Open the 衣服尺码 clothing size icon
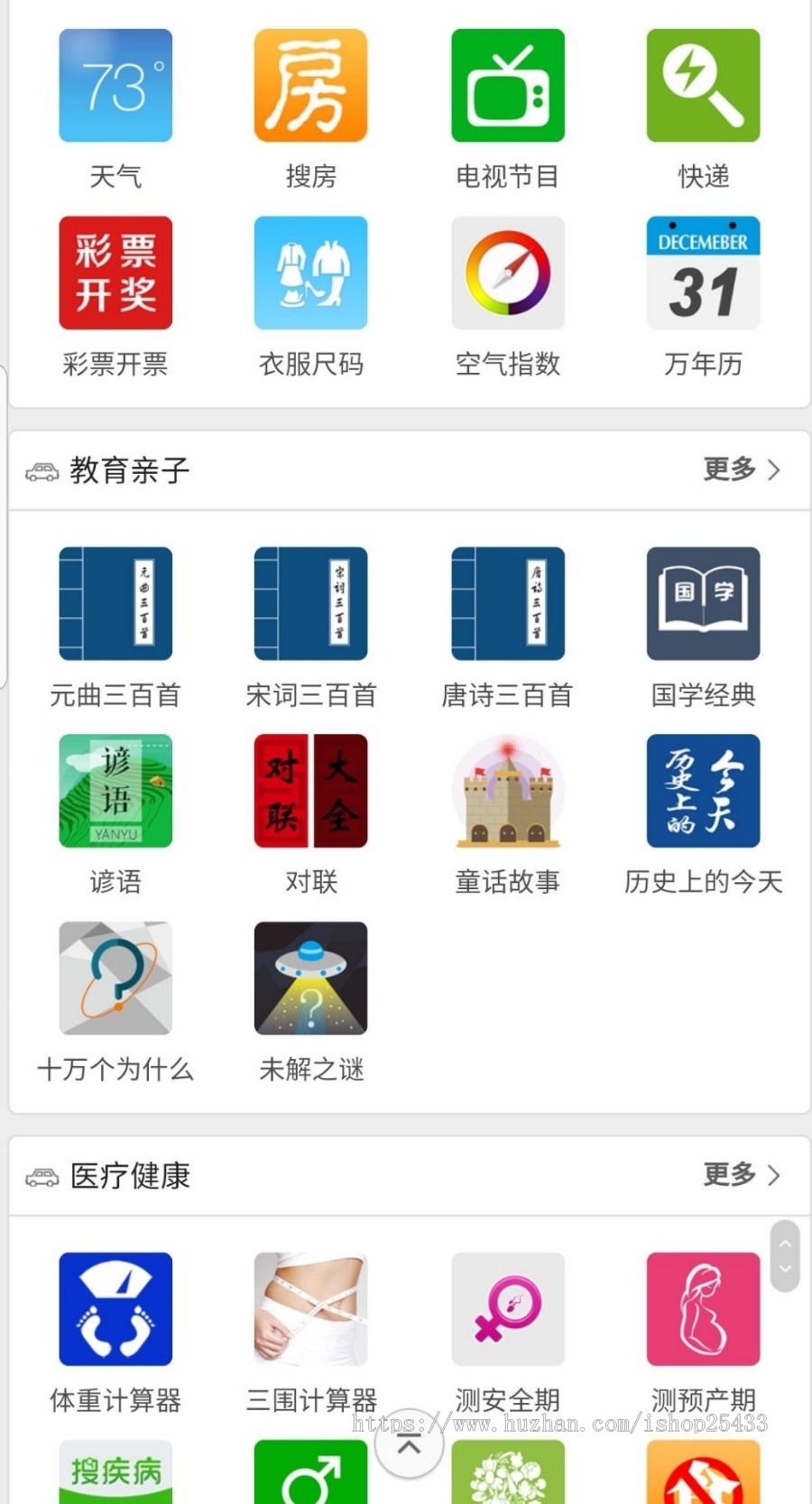 pos(310,273)
